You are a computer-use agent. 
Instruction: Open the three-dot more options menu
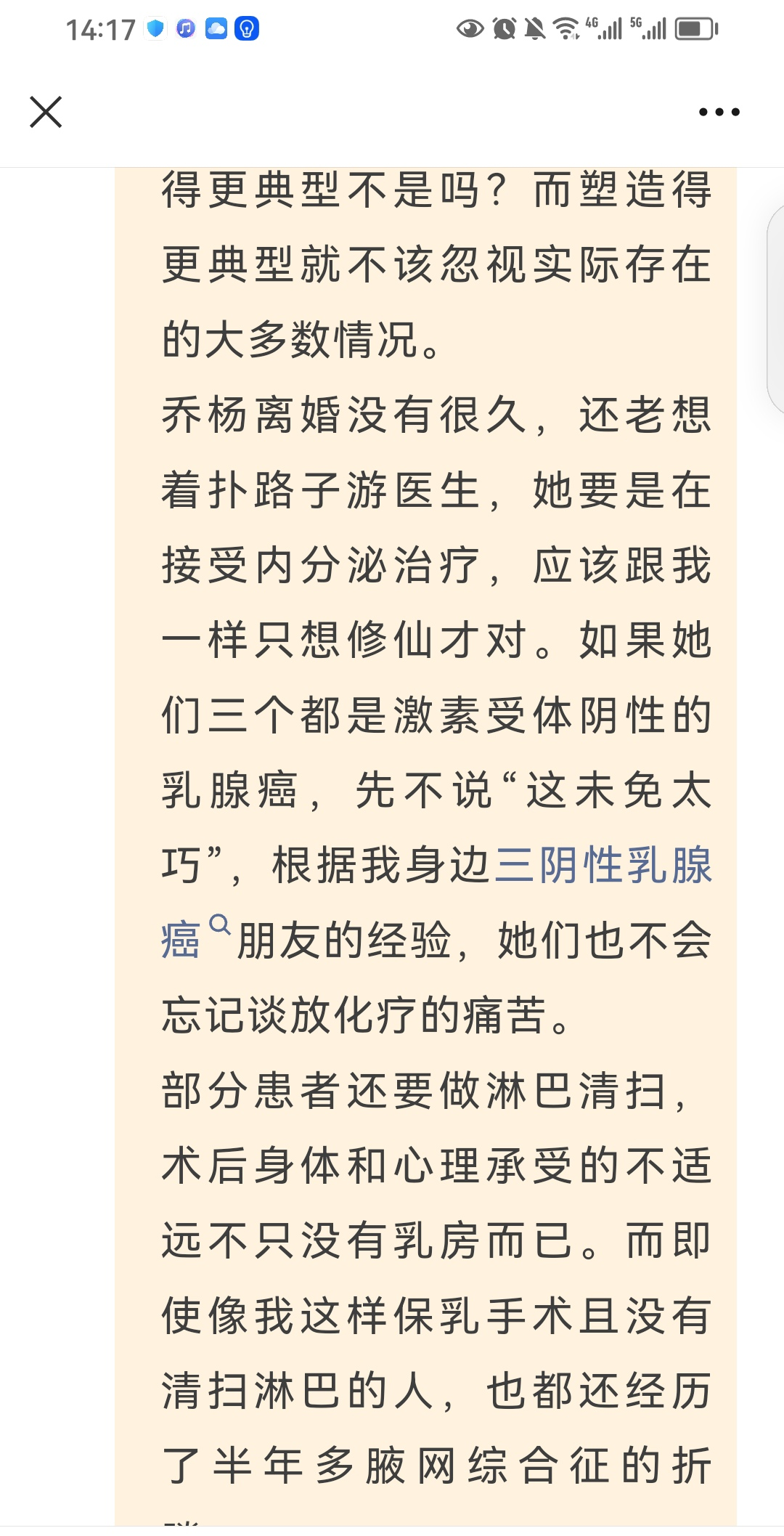click(719, 112)
